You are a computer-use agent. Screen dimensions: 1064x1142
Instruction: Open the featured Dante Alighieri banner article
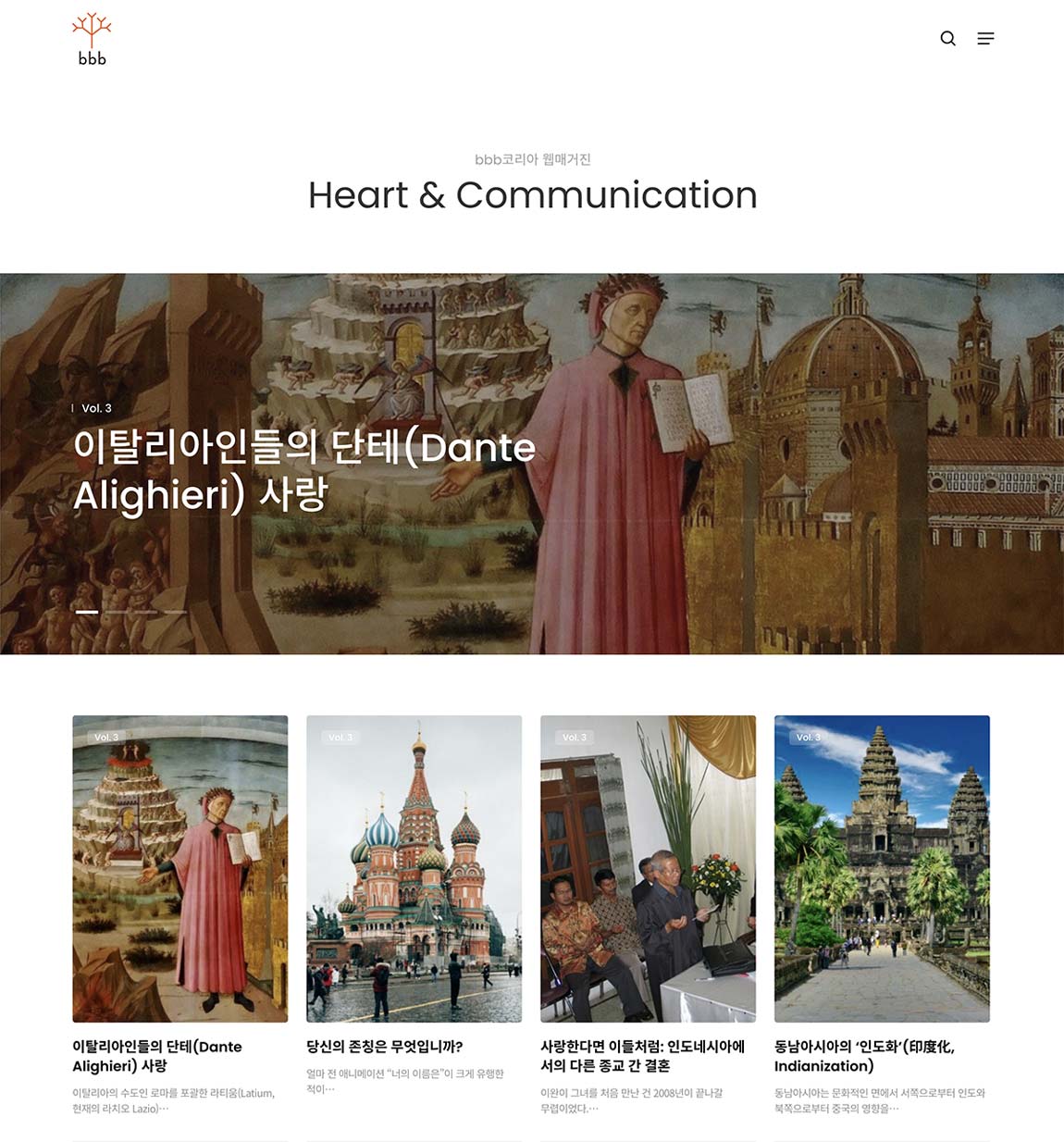click(x=304, y=471)
